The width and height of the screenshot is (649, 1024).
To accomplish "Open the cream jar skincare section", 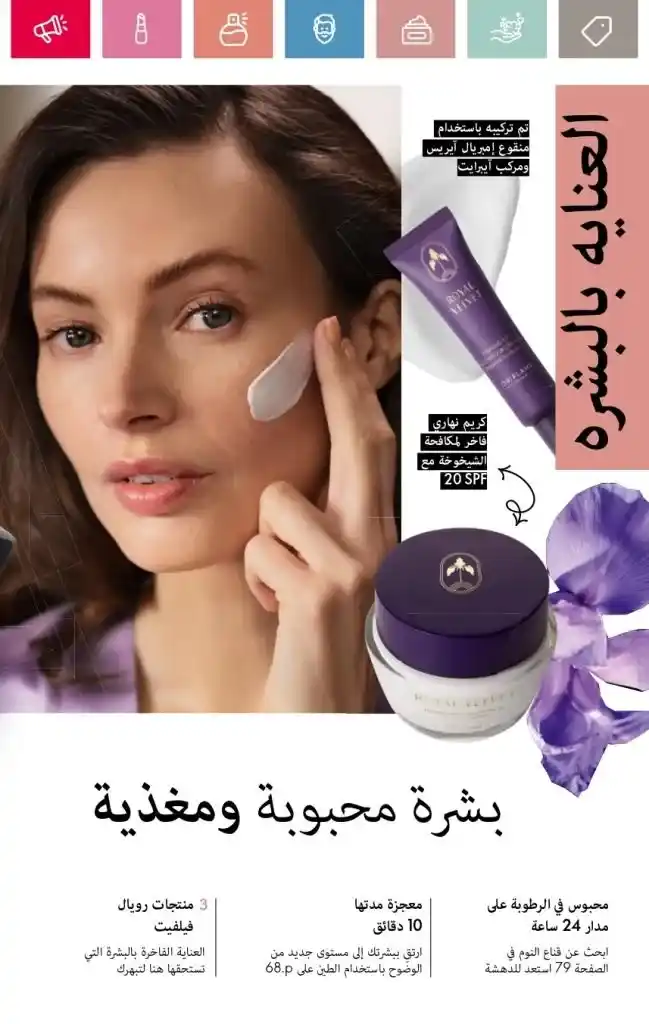I will (x=416, y=29).
